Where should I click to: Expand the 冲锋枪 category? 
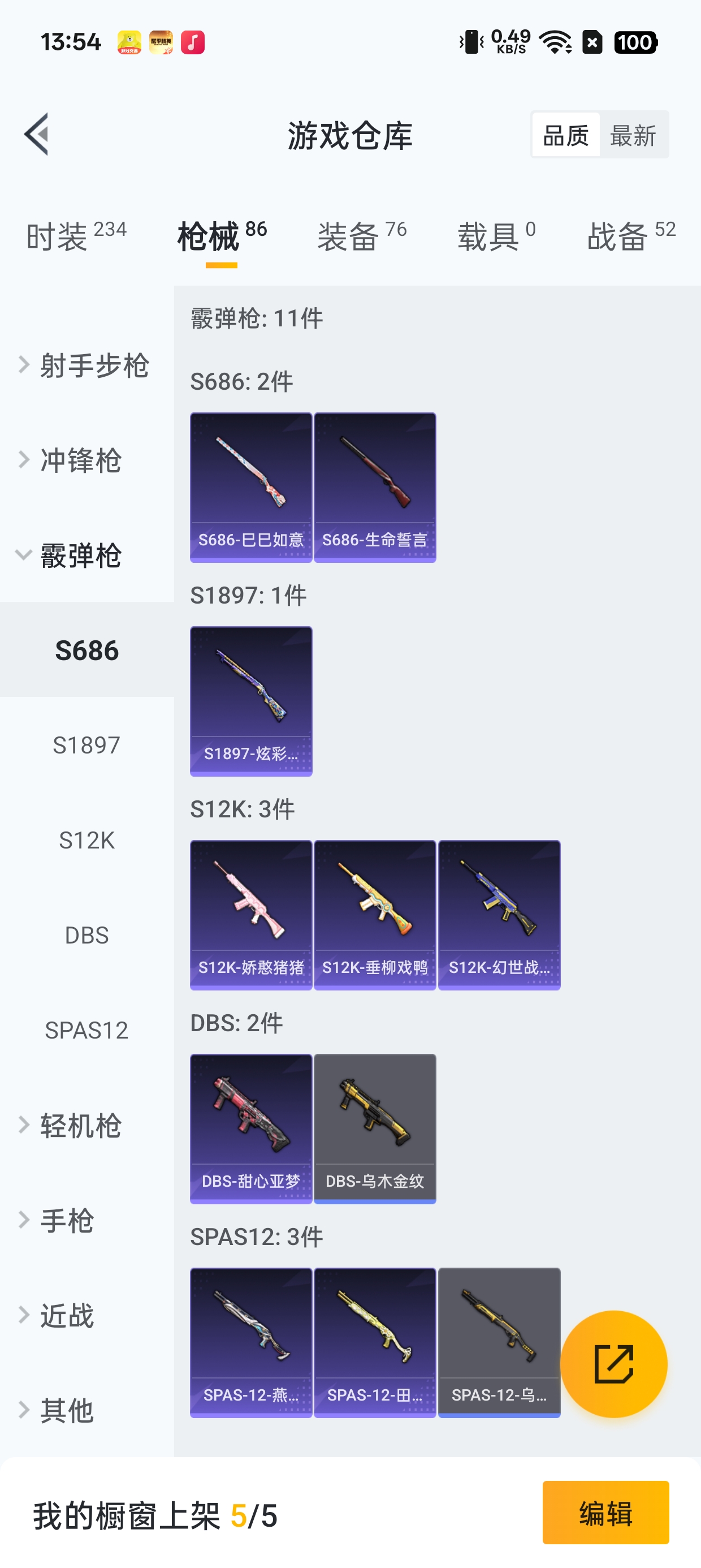[x=80, y=460]
